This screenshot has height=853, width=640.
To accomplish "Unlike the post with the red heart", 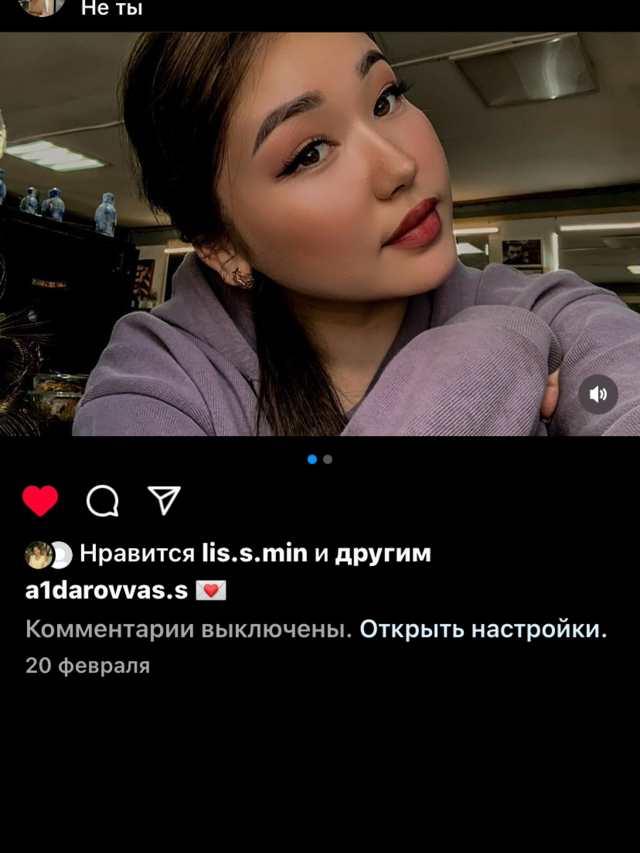I will pyautogui.click(x=40, y=500).
